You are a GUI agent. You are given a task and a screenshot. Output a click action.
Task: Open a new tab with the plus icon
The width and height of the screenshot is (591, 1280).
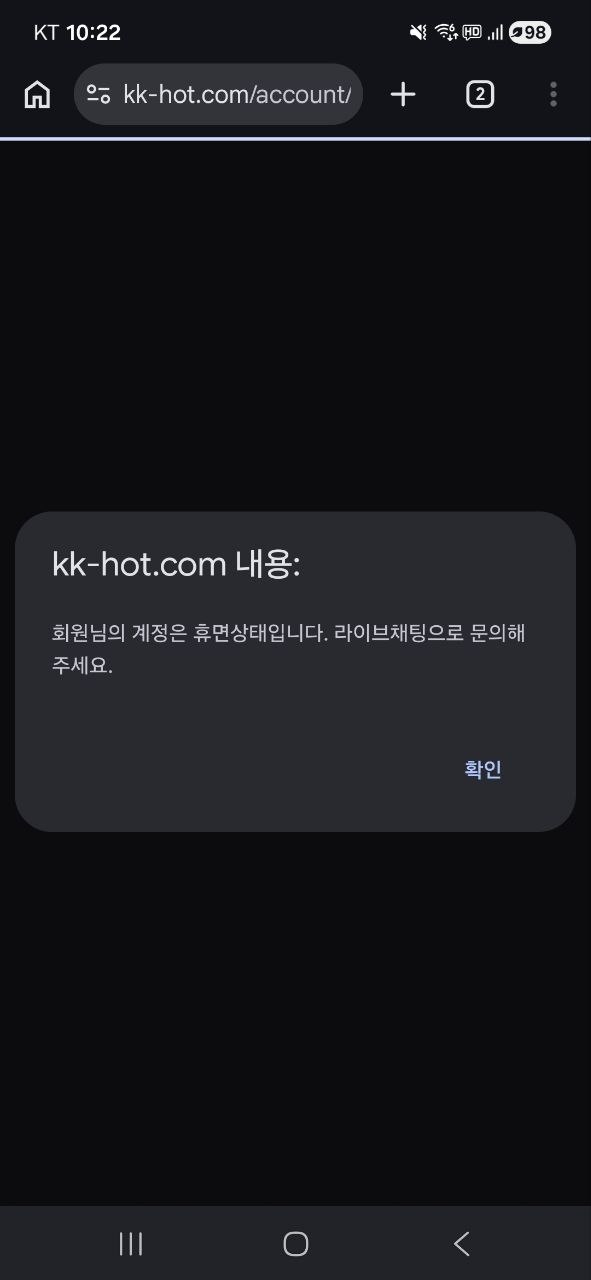tap(403, 94)
